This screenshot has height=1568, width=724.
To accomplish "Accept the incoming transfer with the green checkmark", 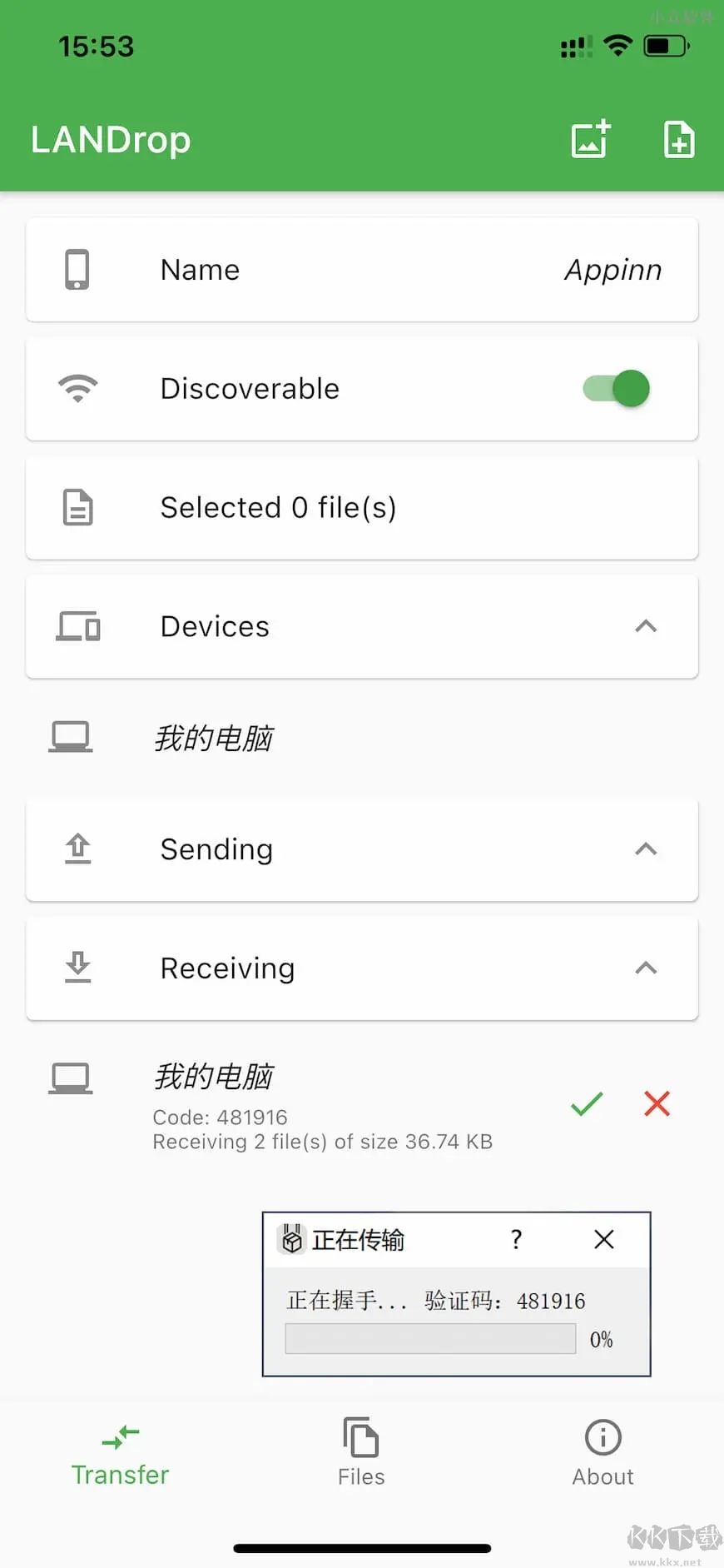I will pyautogui.click(x=586, y=1103).
